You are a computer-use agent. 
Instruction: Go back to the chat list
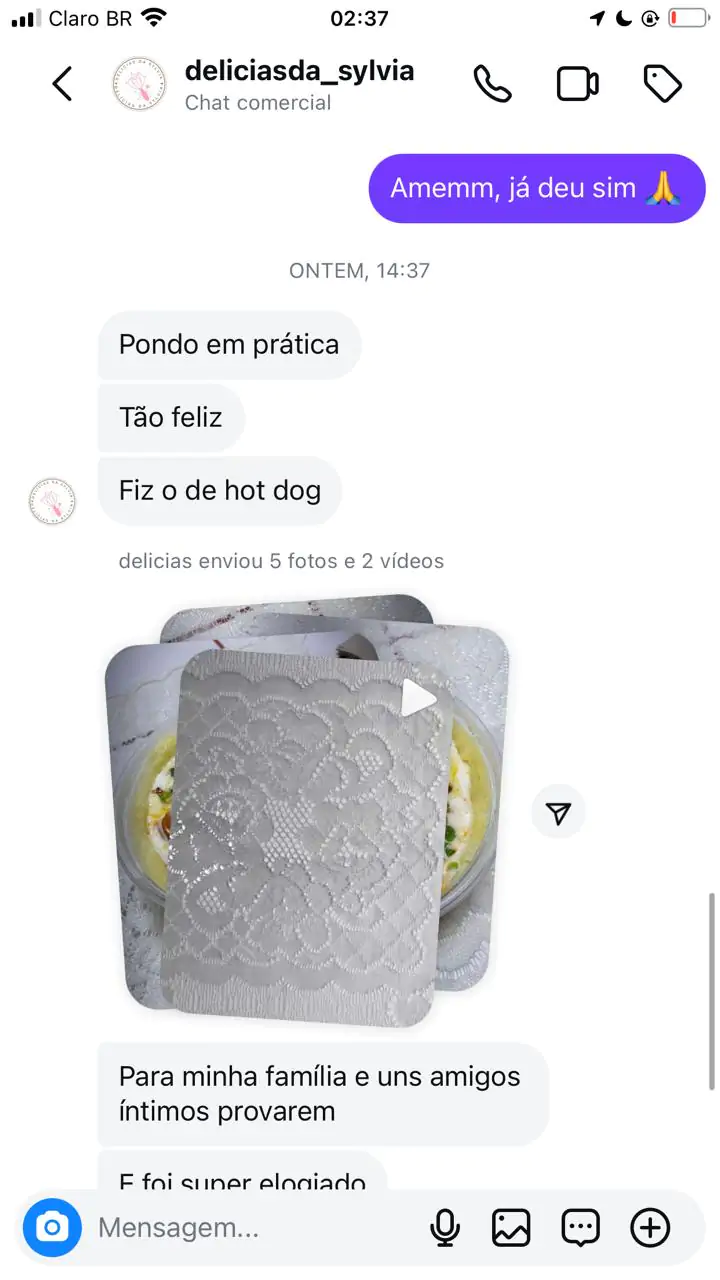point(62,84)
